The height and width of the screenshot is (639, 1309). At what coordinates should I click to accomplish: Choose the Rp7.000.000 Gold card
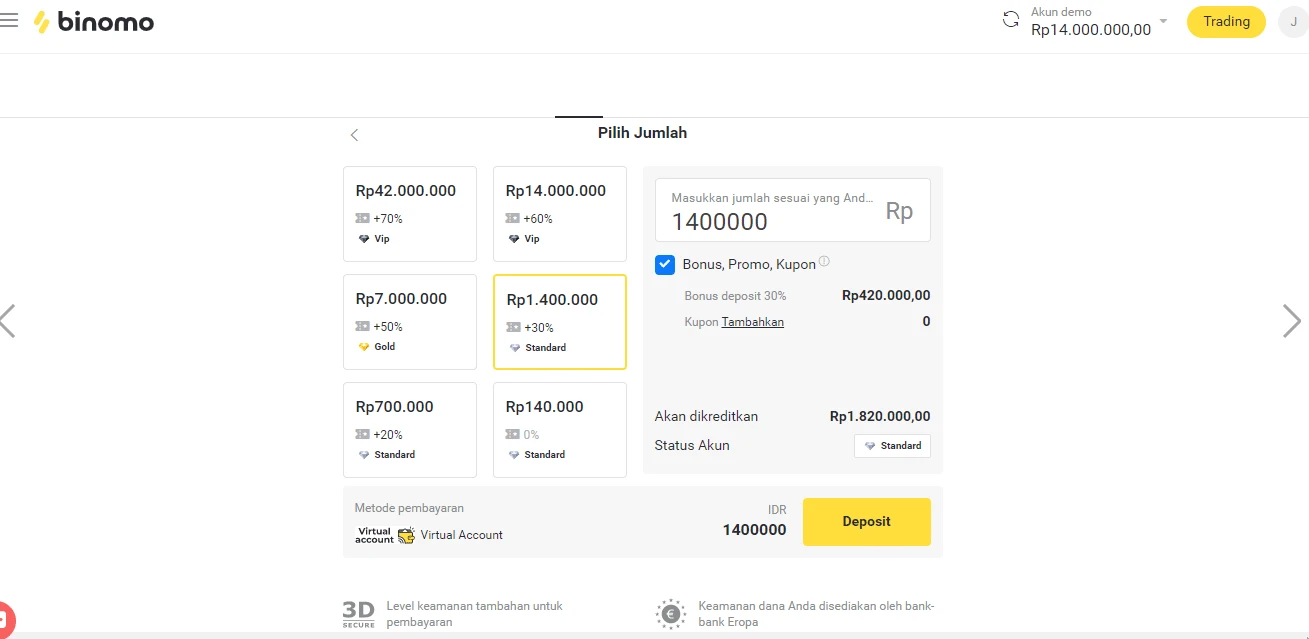(x=409, y=321)
